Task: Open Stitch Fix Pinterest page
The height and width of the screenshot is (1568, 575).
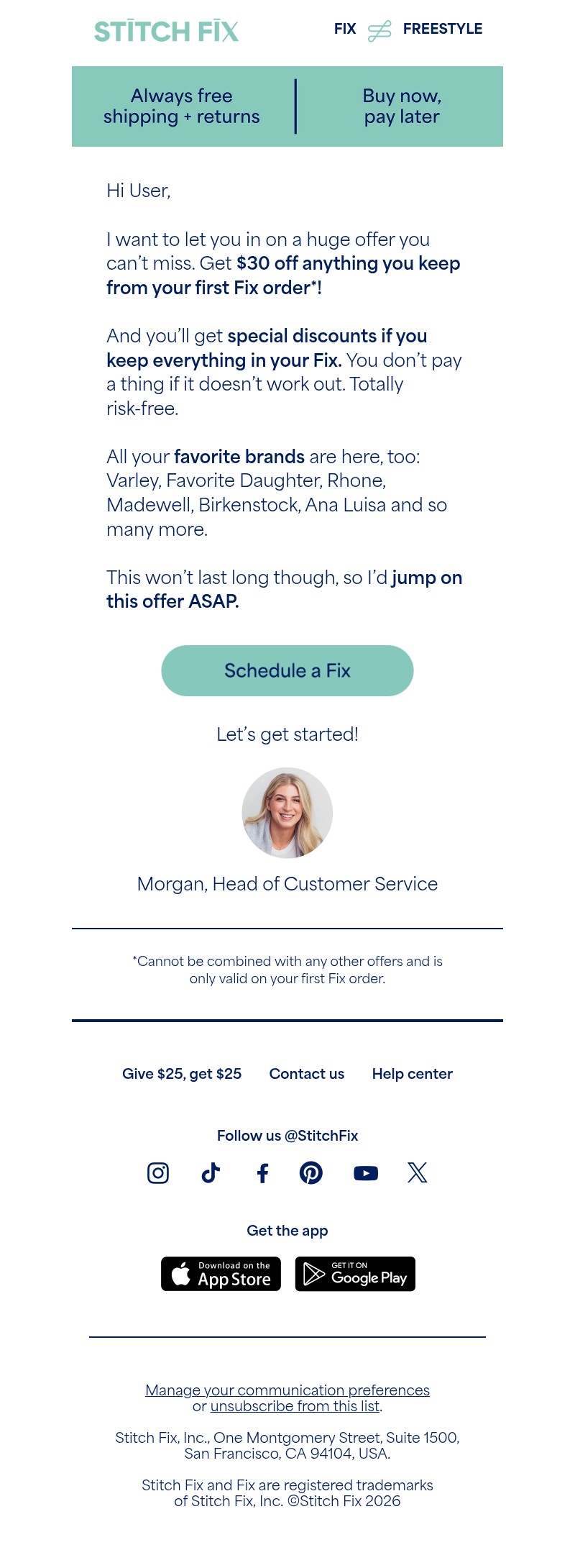Action: point(311,1173)
